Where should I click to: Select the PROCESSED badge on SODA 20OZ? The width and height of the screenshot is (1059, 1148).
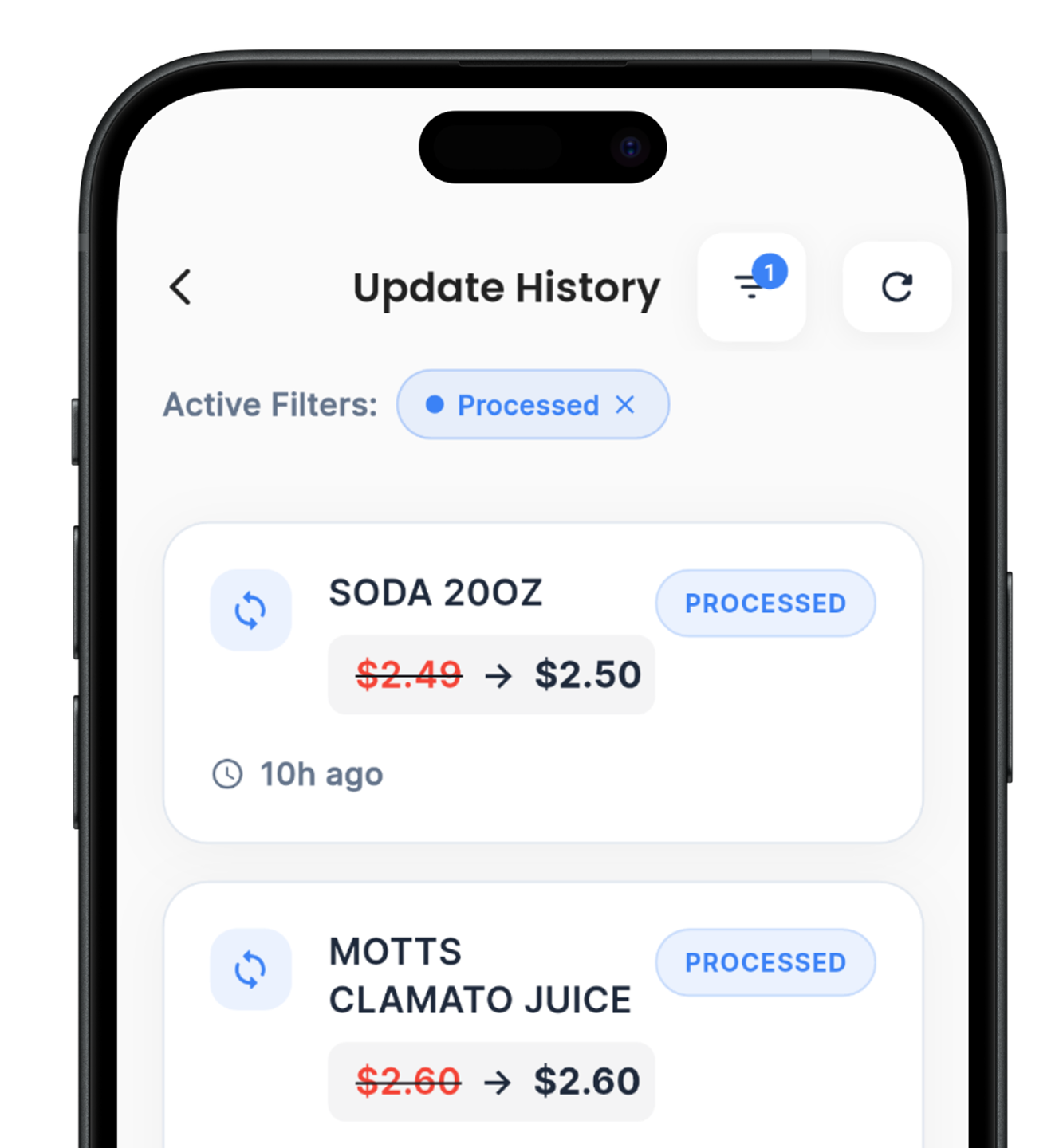click(x=765, y=603)
